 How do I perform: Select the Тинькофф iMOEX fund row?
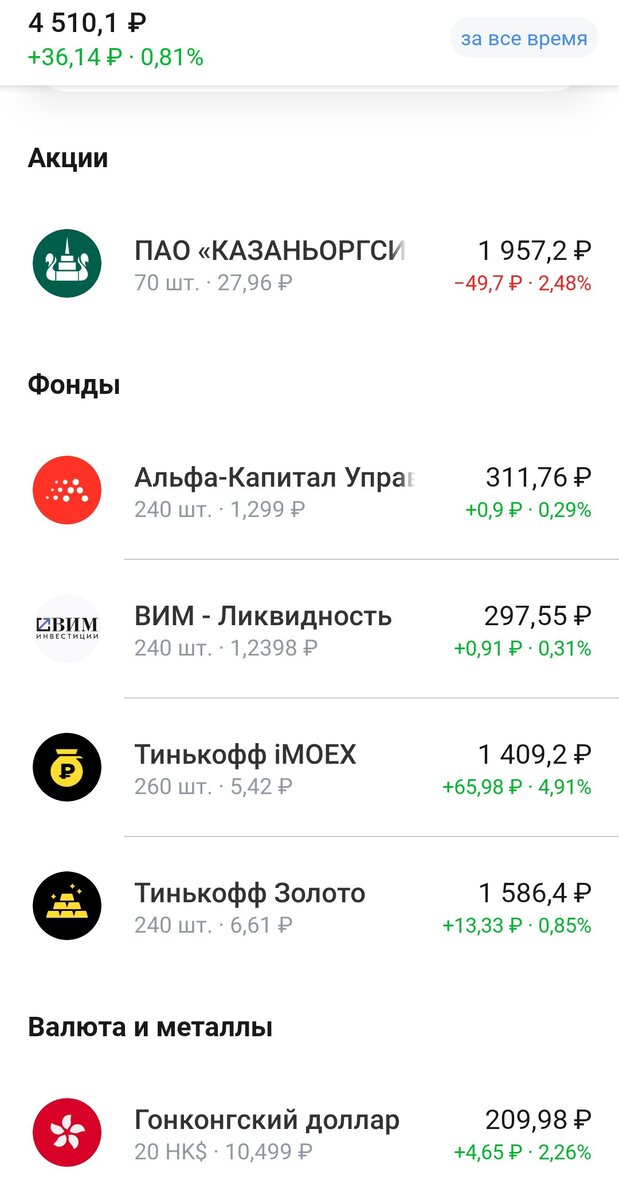pyautogui.click(x=310, y=767)
